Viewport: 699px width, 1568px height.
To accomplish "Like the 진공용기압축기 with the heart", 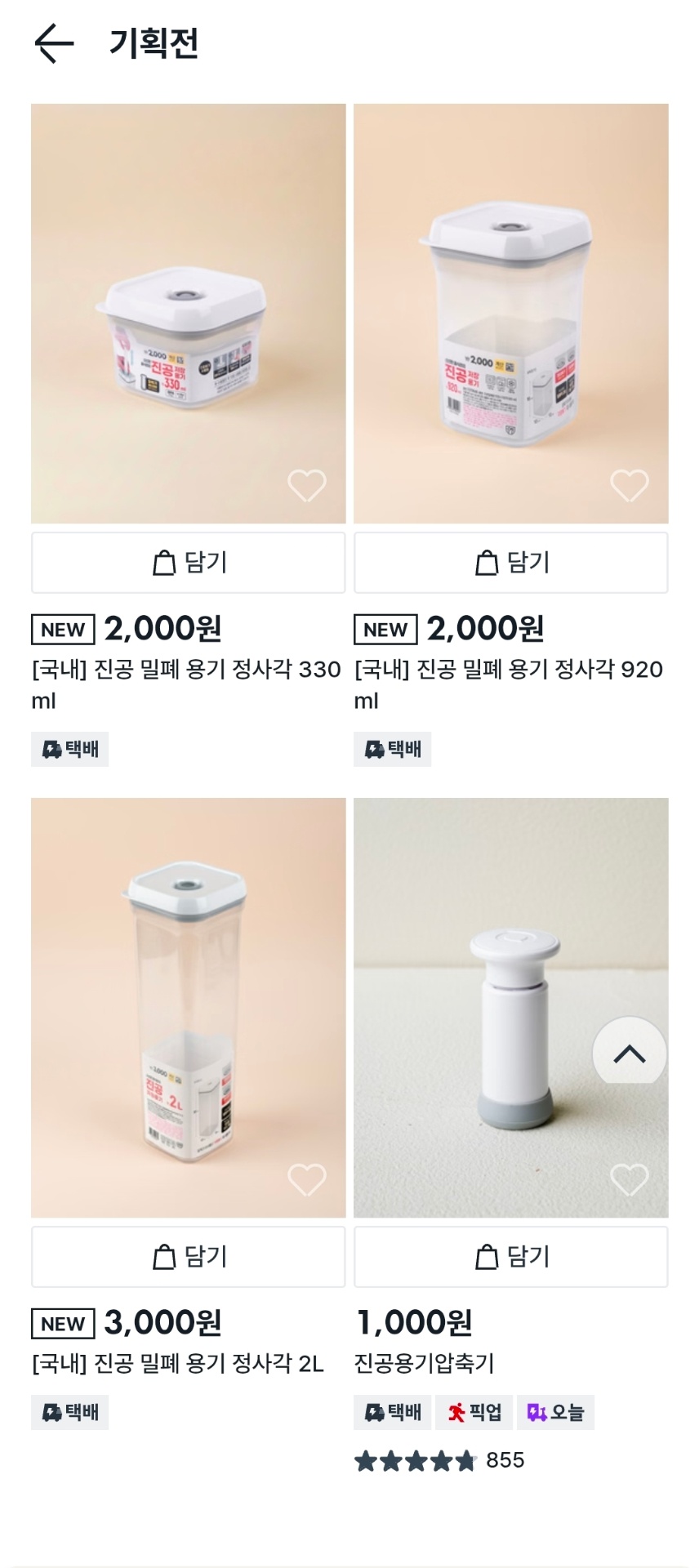I will pos(630,1180).
